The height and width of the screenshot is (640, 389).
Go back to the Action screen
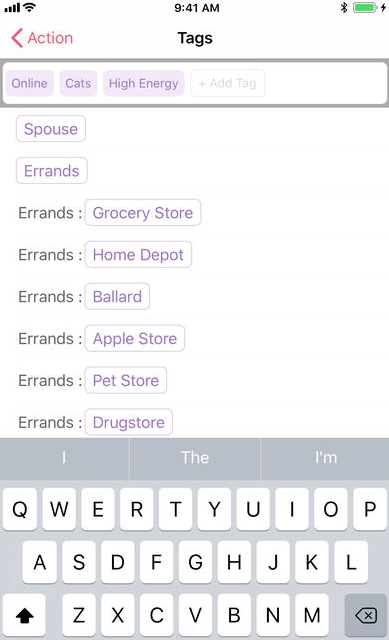tap(42, 38)
